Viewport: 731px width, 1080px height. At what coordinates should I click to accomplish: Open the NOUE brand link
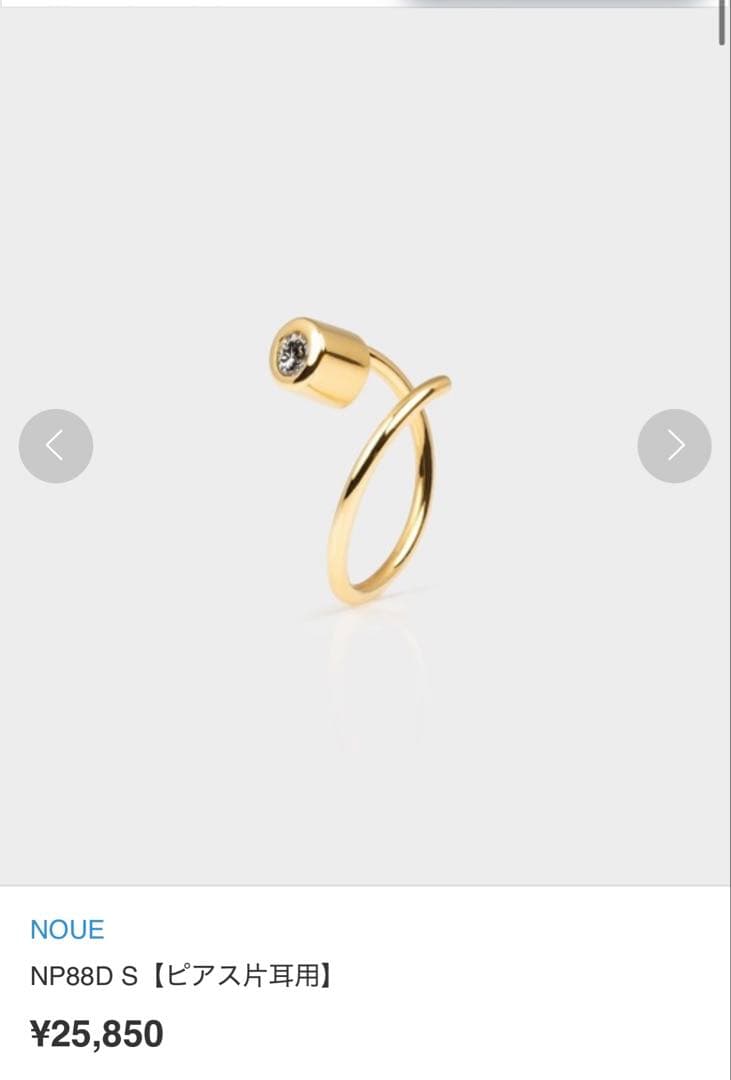point(67,929)
